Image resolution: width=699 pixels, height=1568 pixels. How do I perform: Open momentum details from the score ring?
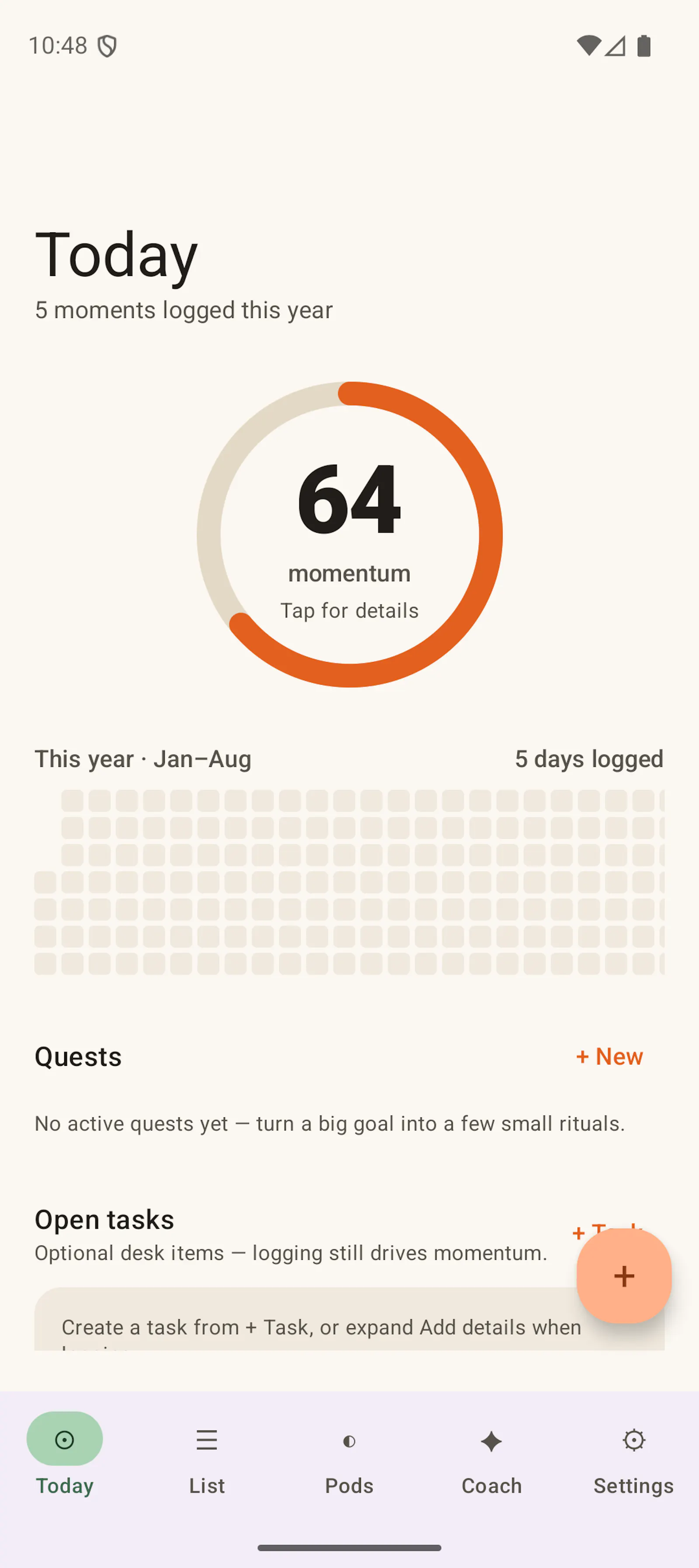coord(349,534)
